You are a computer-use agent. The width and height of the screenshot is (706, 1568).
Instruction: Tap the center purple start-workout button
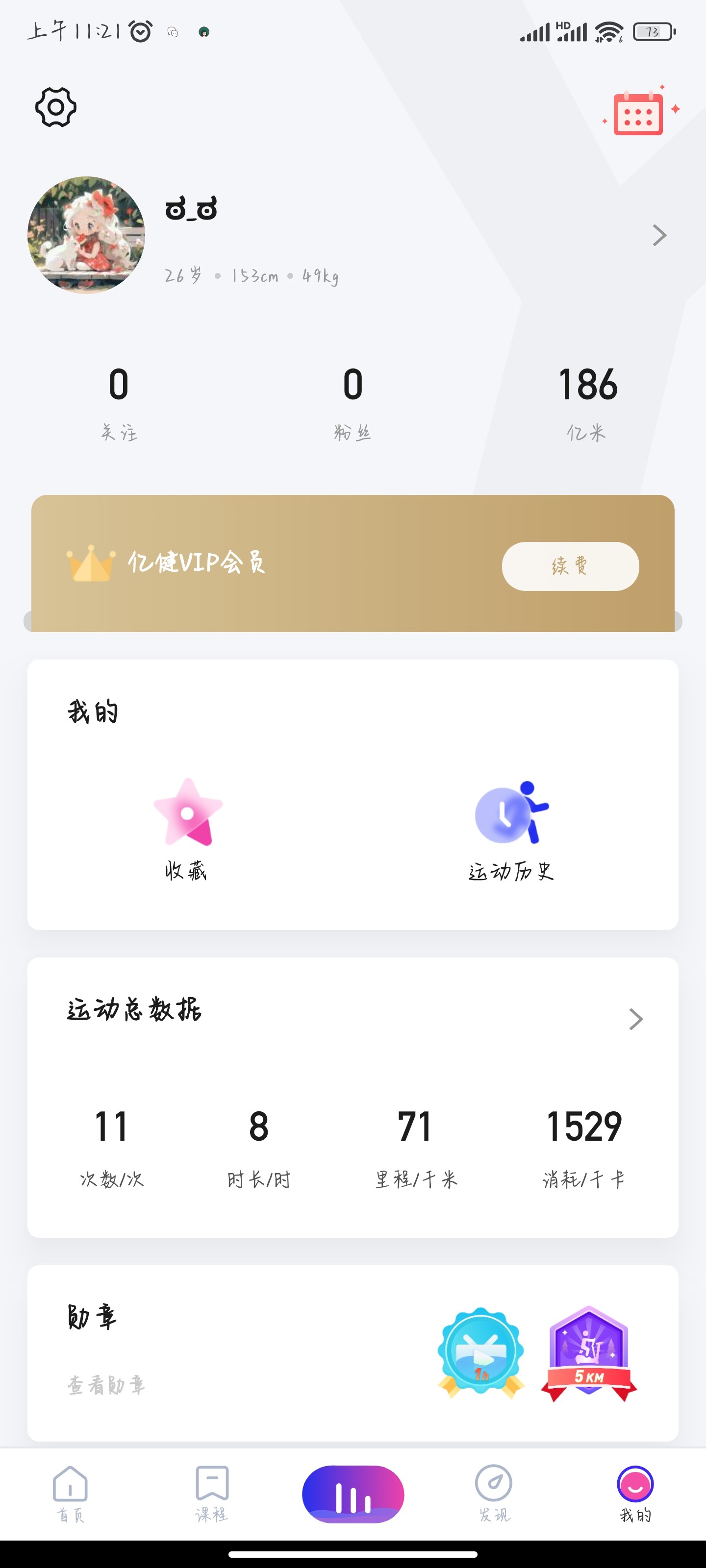tap(353, 1494)
